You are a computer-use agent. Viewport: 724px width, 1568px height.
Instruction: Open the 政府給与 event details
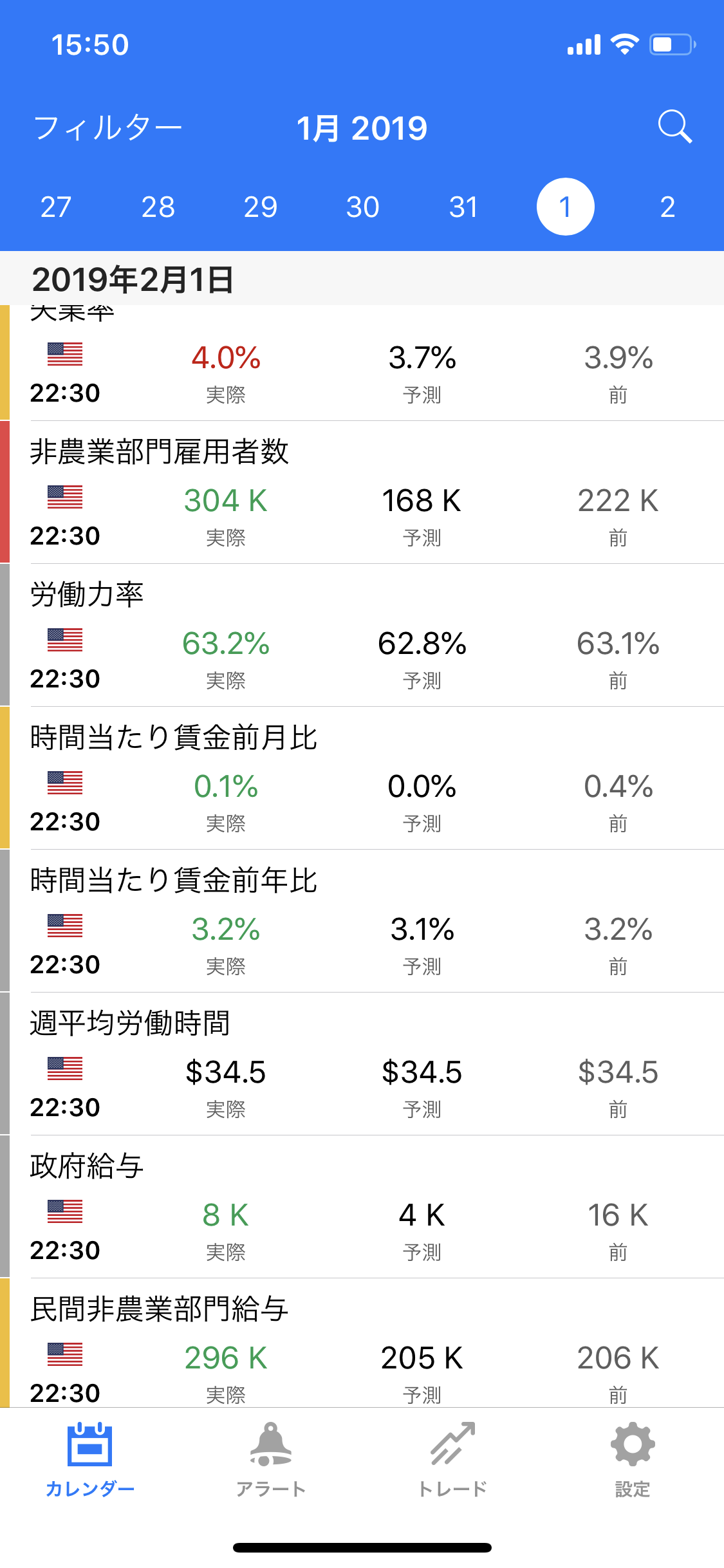[x=362, y=1207]
